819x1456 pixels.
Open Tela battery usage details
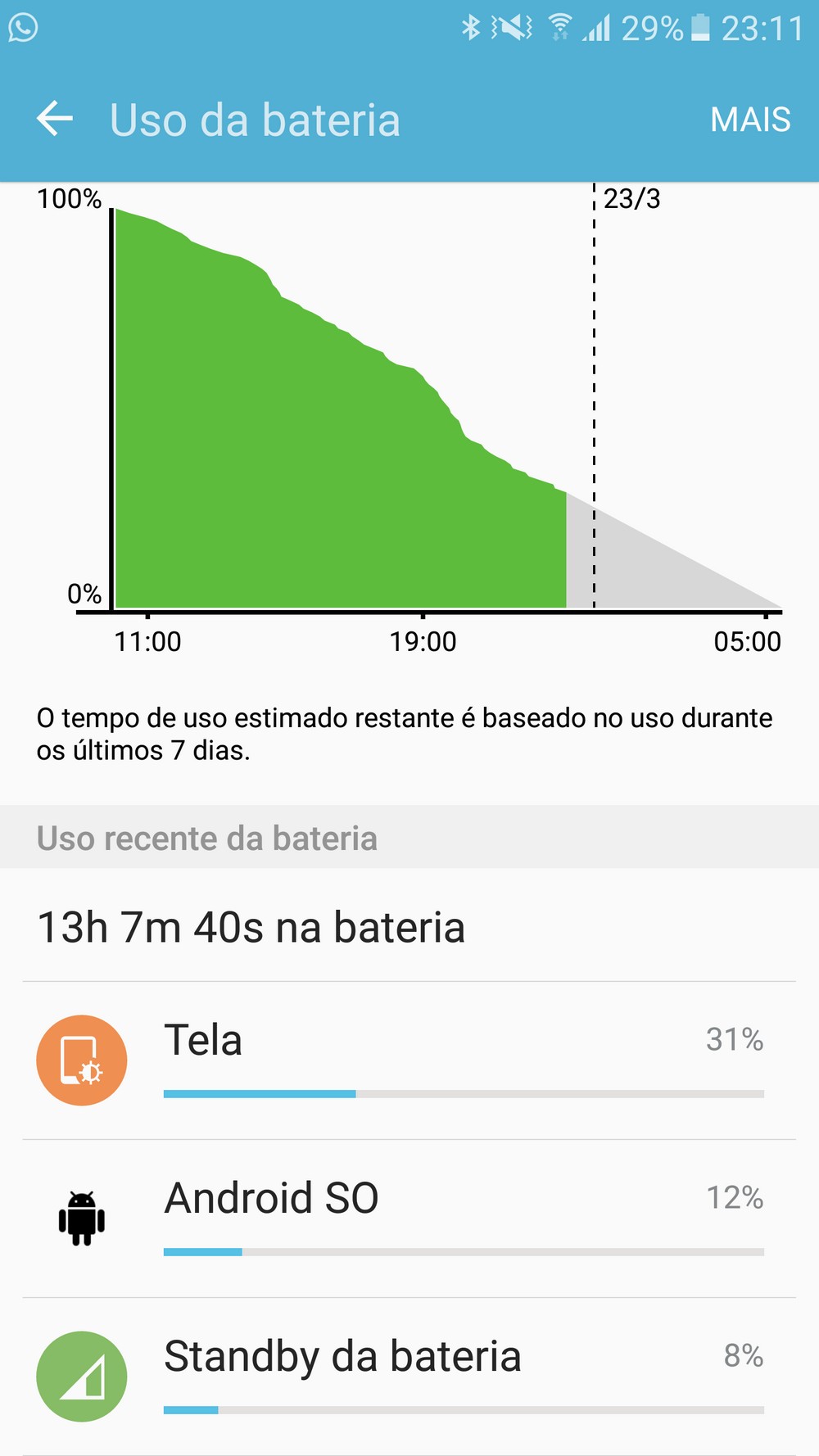tap(409, 1060)
